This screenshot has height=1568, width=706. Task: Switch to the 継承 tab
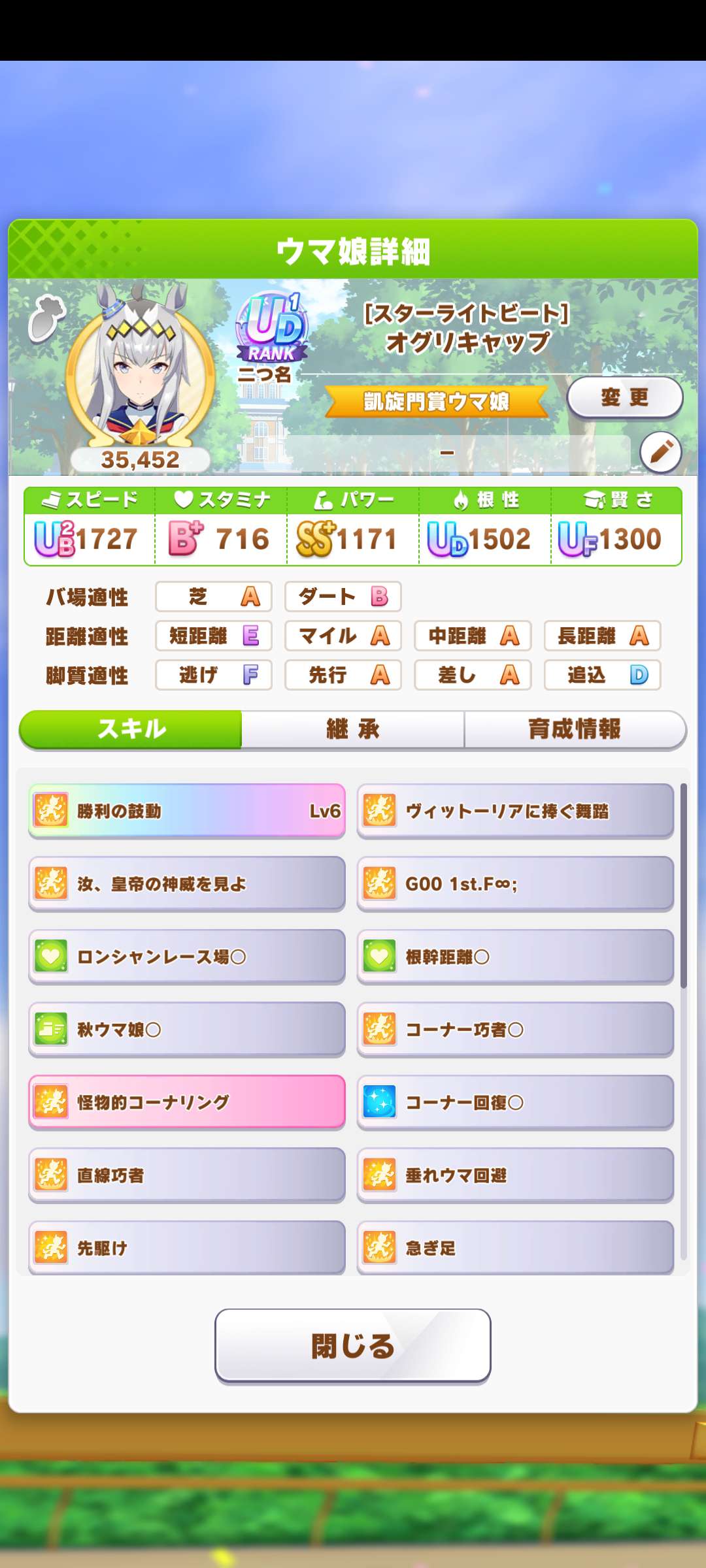click(x=353, y=729)
